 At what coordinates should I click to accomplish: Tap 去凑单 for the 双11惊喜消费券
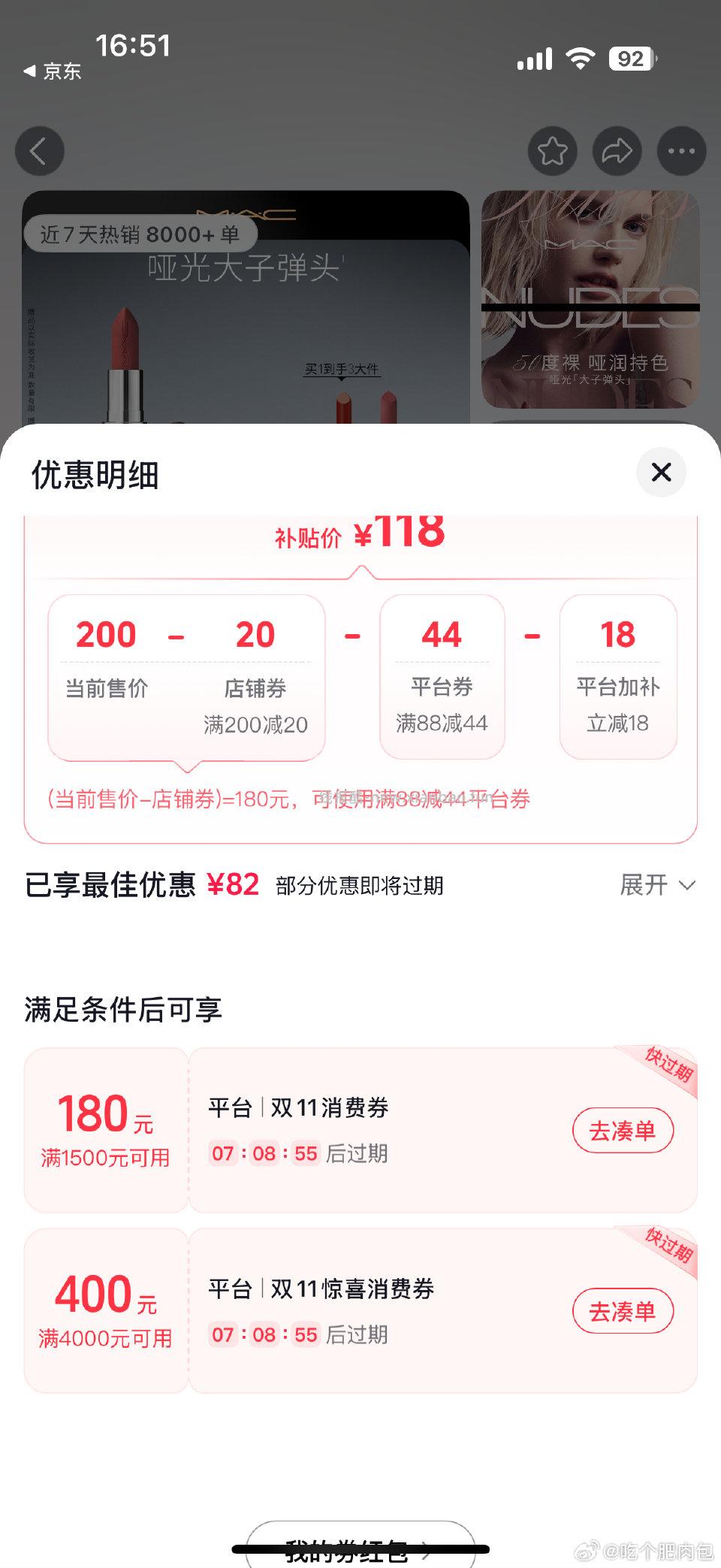[x=623, y=1310]
